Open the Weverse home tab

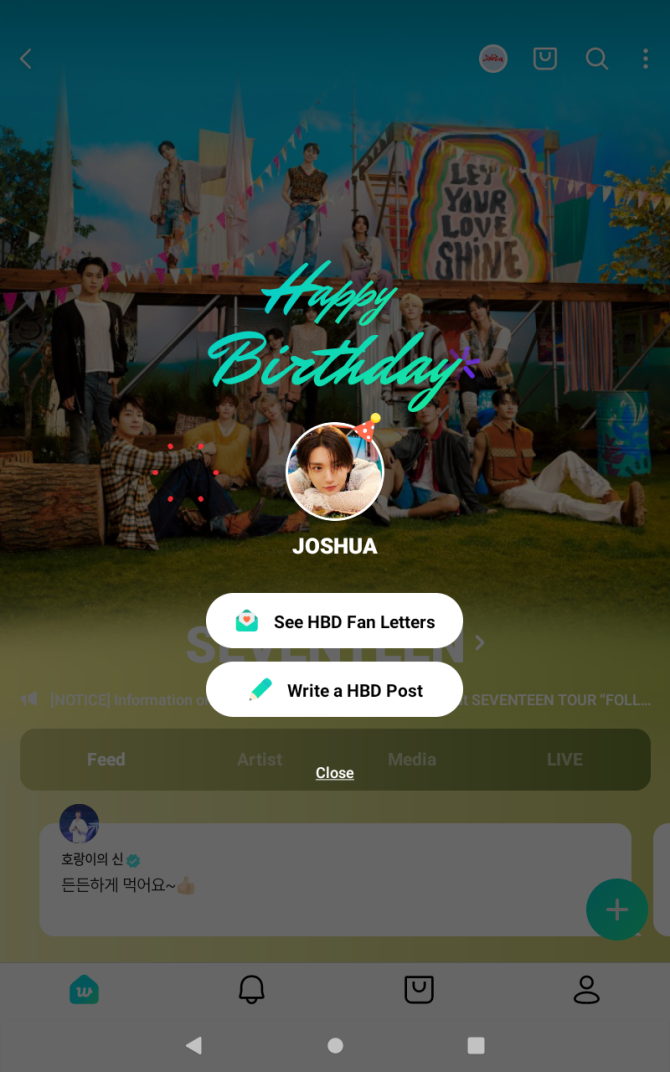[x=84, y=989]
